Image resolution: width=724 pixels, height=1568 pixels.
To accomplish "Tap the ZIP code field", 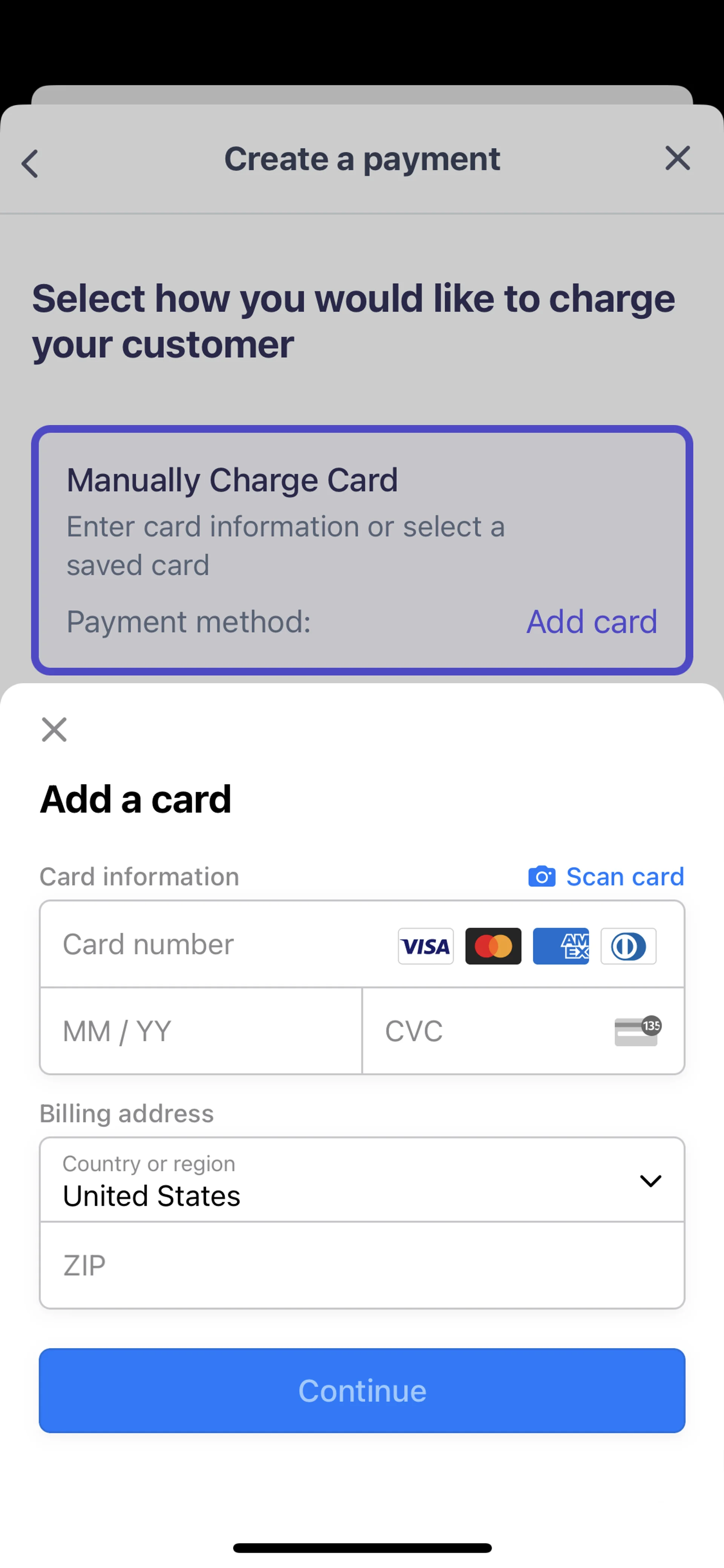I will point(362,1265).
